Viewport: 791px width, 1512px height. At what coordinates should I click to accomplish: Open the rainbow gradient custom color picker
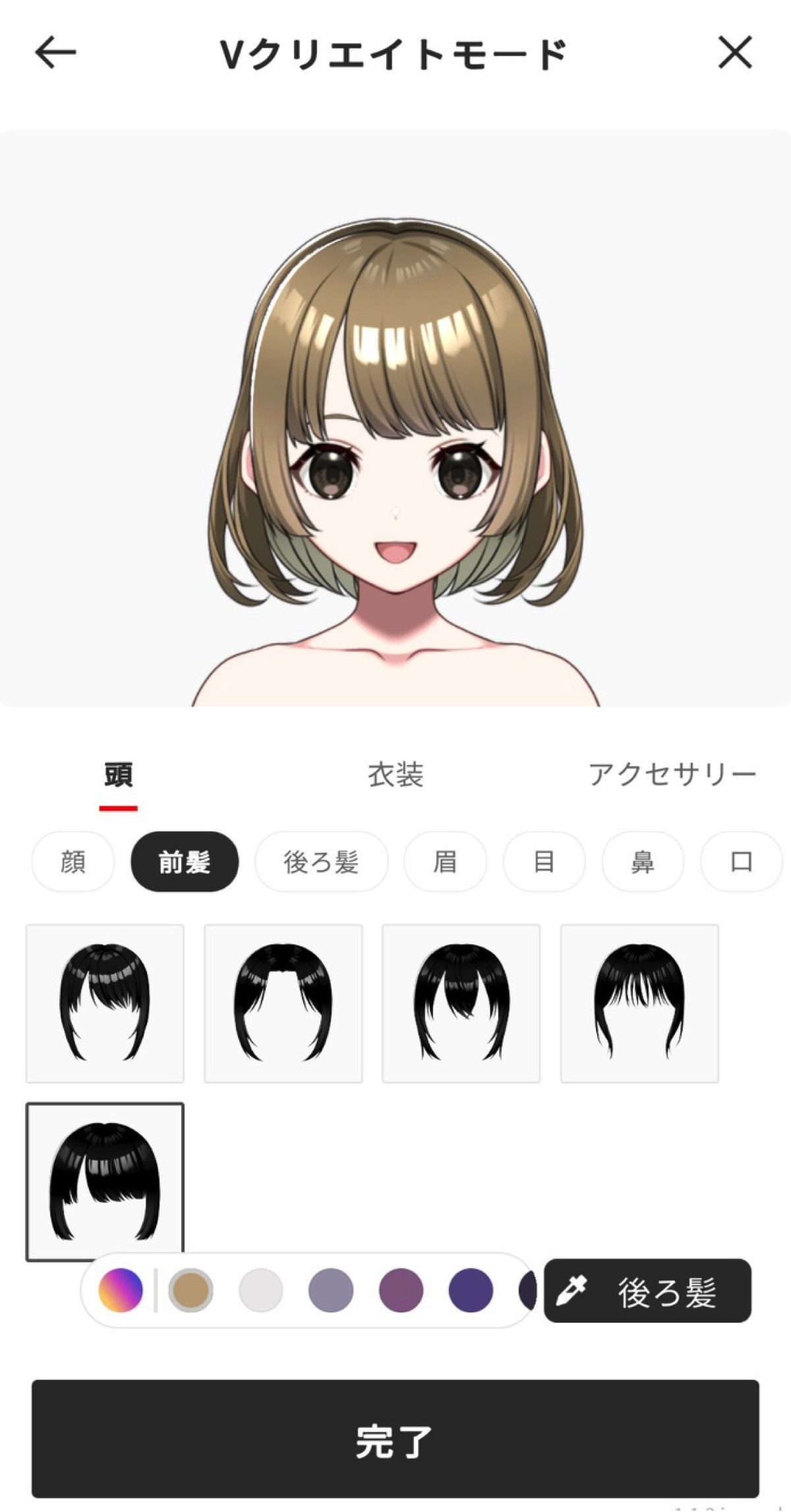121,1290
